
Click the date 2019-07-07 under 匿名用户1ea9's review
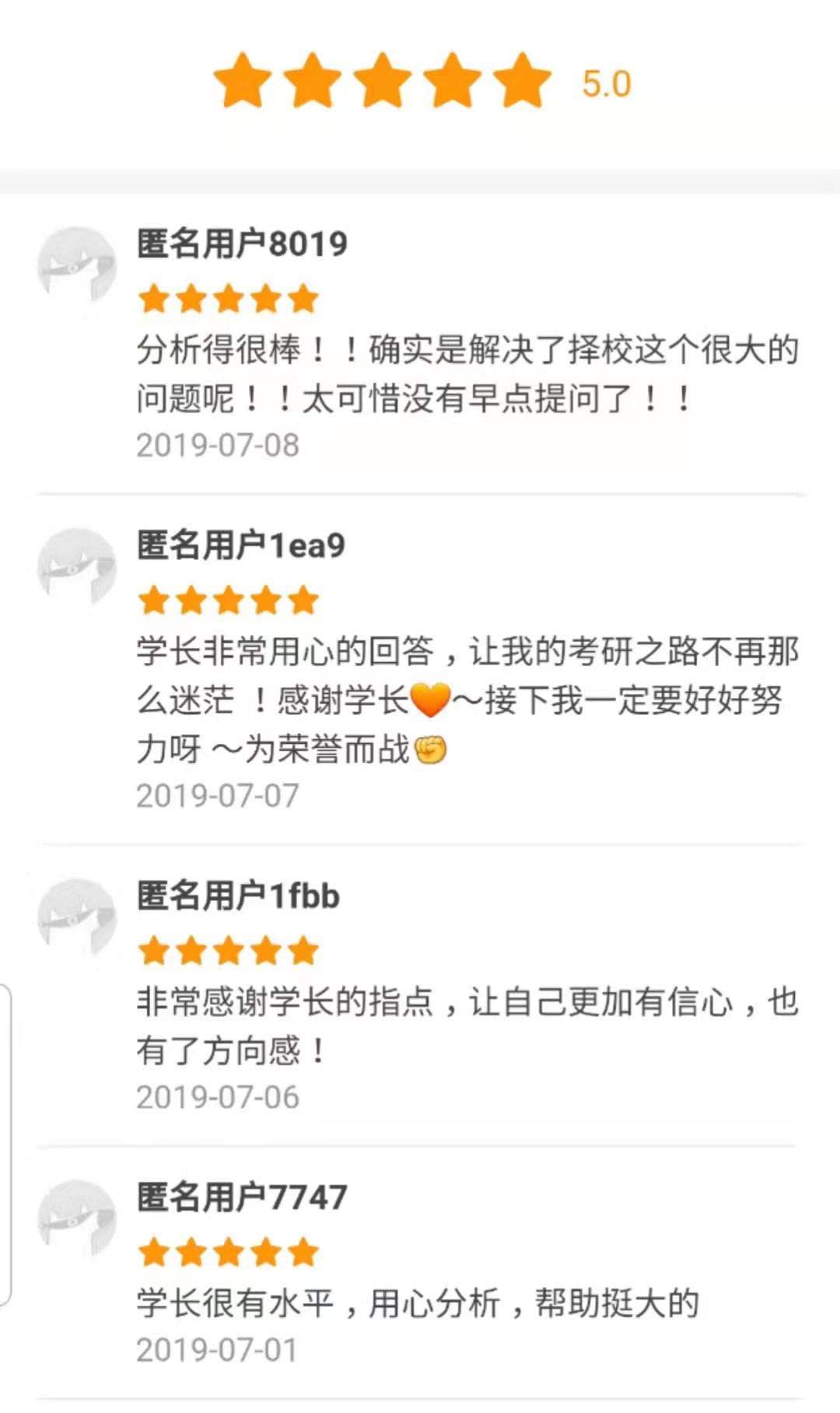216,795
